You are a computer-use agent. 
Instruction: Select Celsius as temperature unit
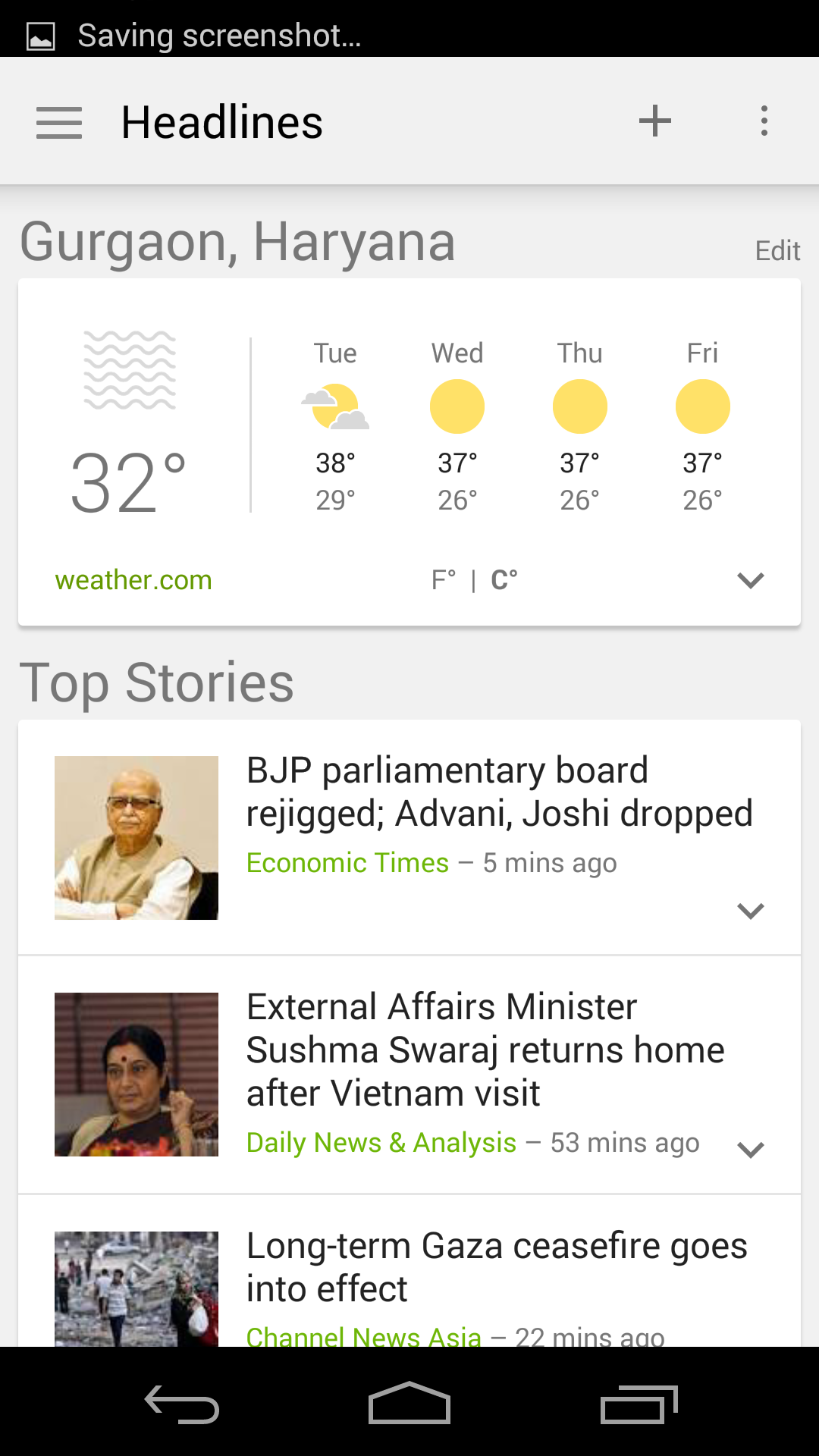click(x=504, y=580)
